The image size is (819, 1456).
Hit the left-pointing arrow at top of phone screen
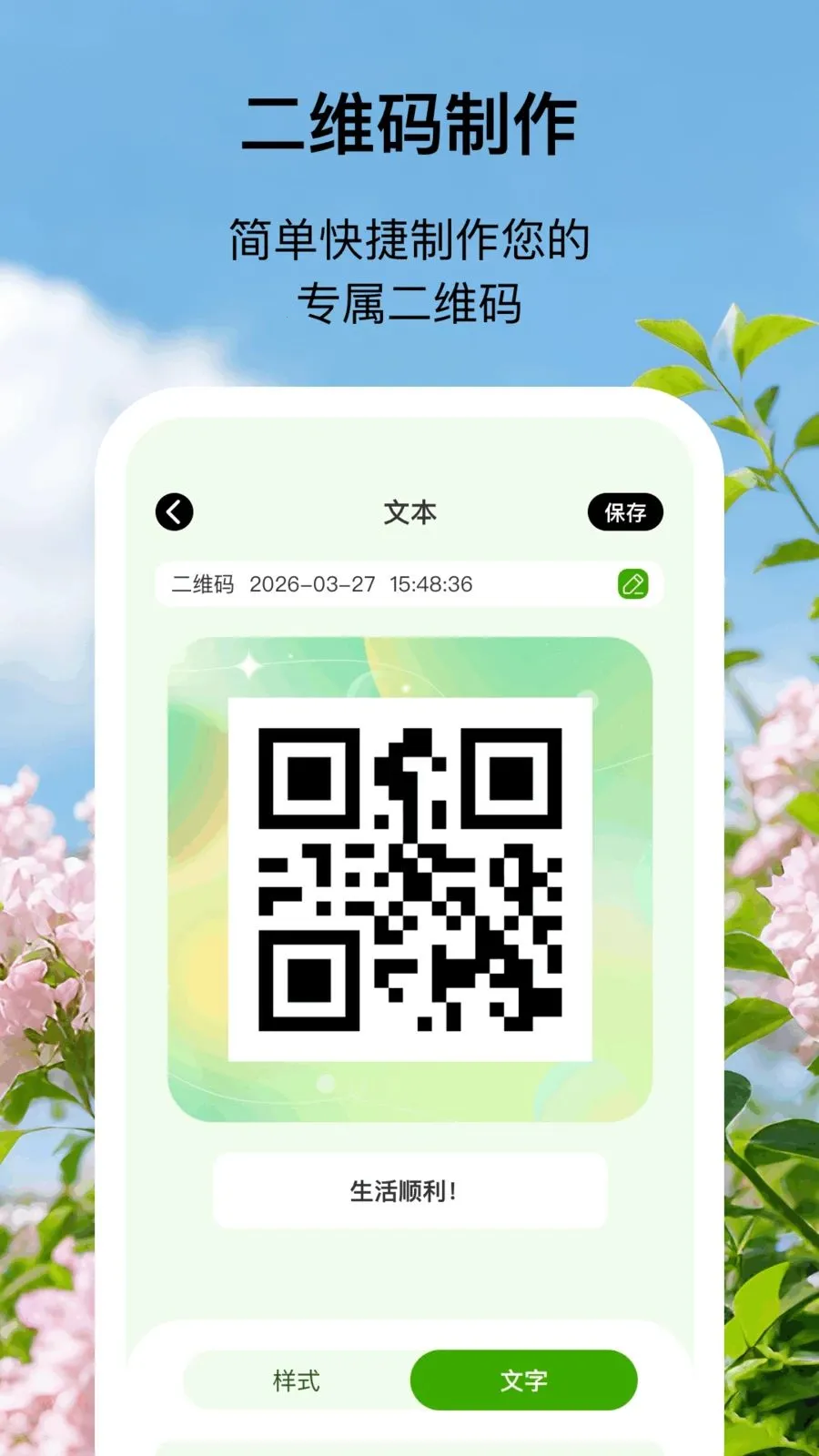tap(174, 511)
